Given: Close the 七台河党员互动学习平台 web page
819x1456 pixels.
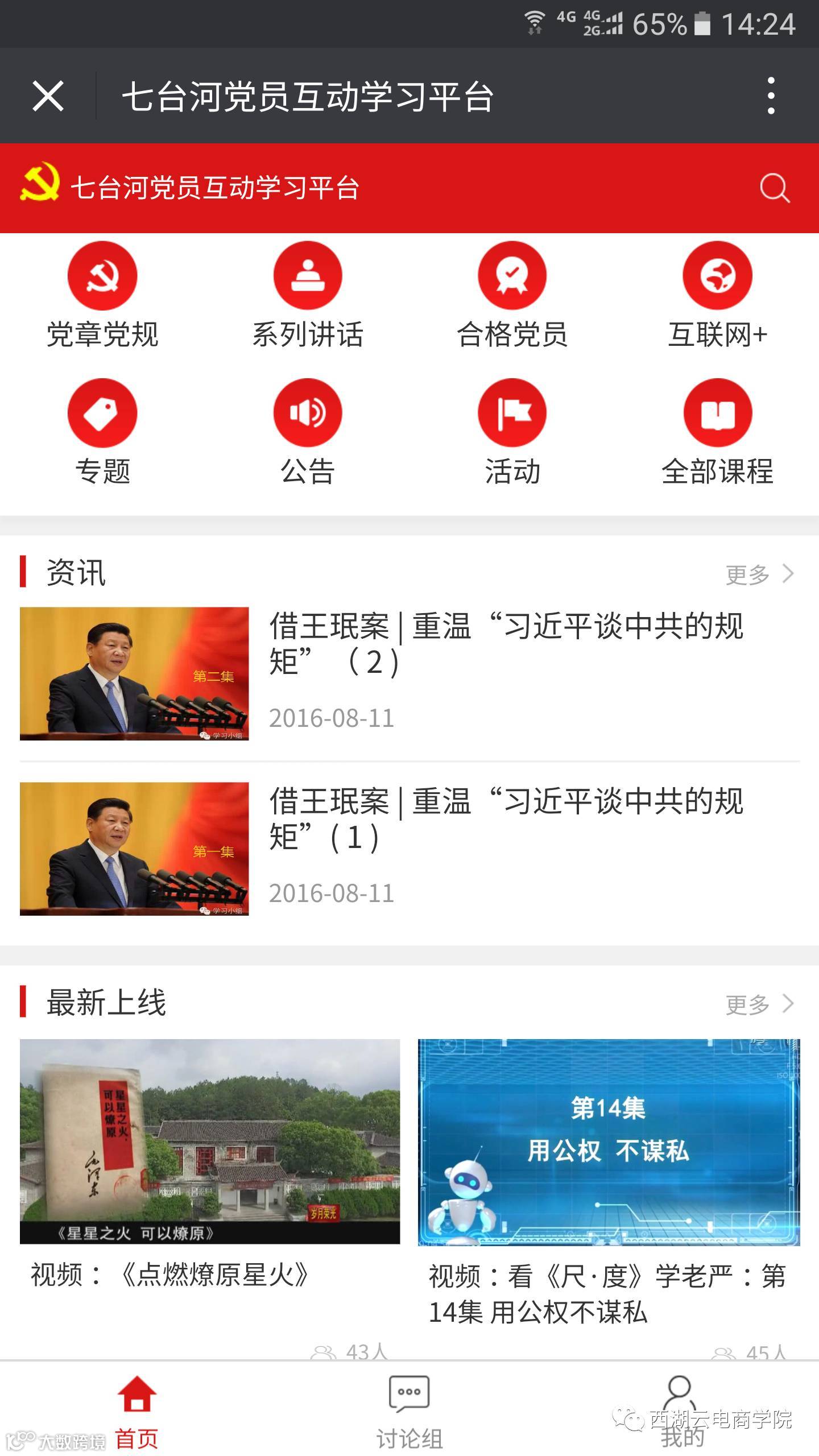Looking at the screenshot, I should click(48, 96).
